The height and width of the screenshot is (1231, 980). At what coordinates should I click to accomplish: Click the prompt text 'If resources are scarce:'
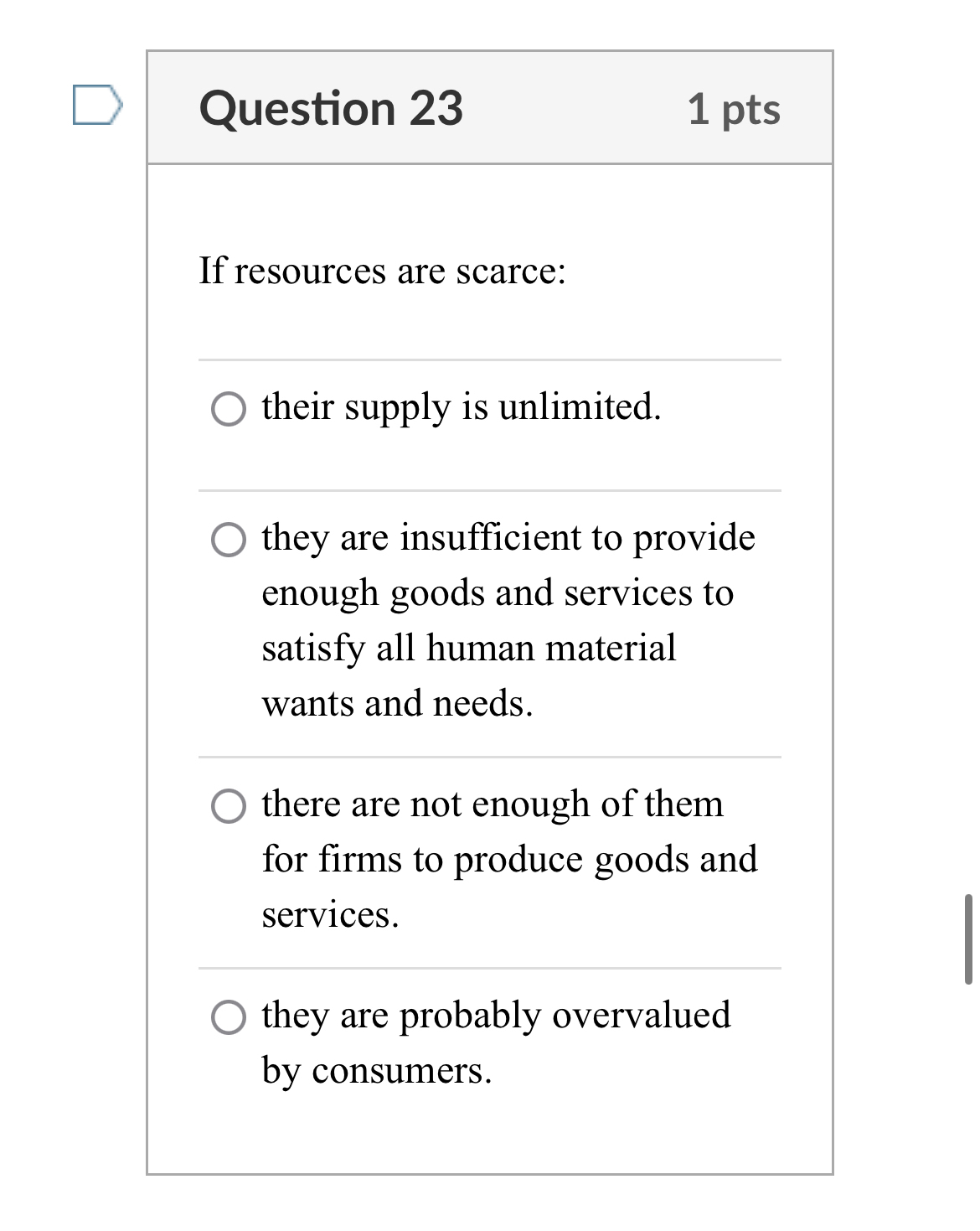(383, 270)
